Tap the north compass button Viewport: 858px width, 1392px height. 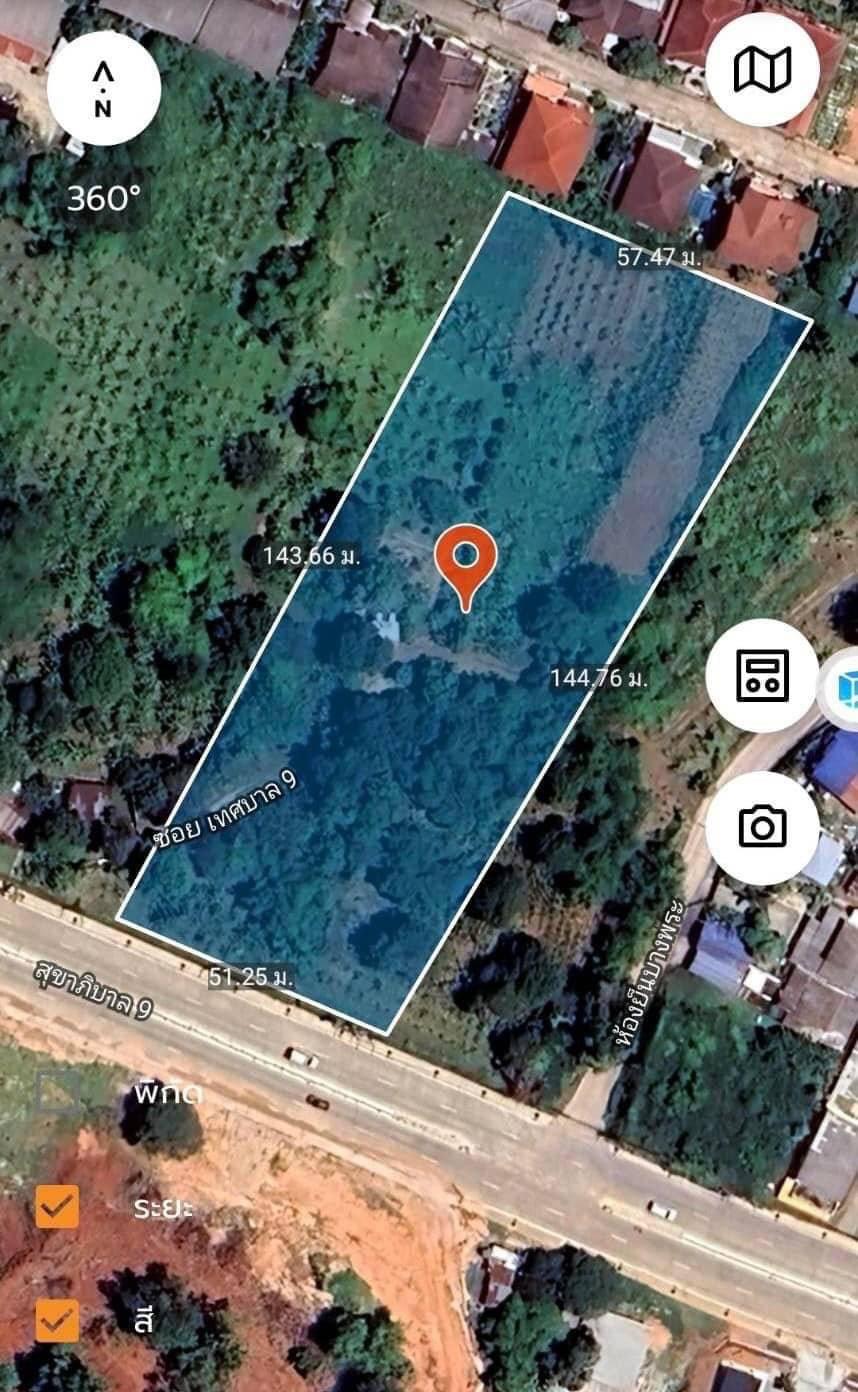point(103,89)
